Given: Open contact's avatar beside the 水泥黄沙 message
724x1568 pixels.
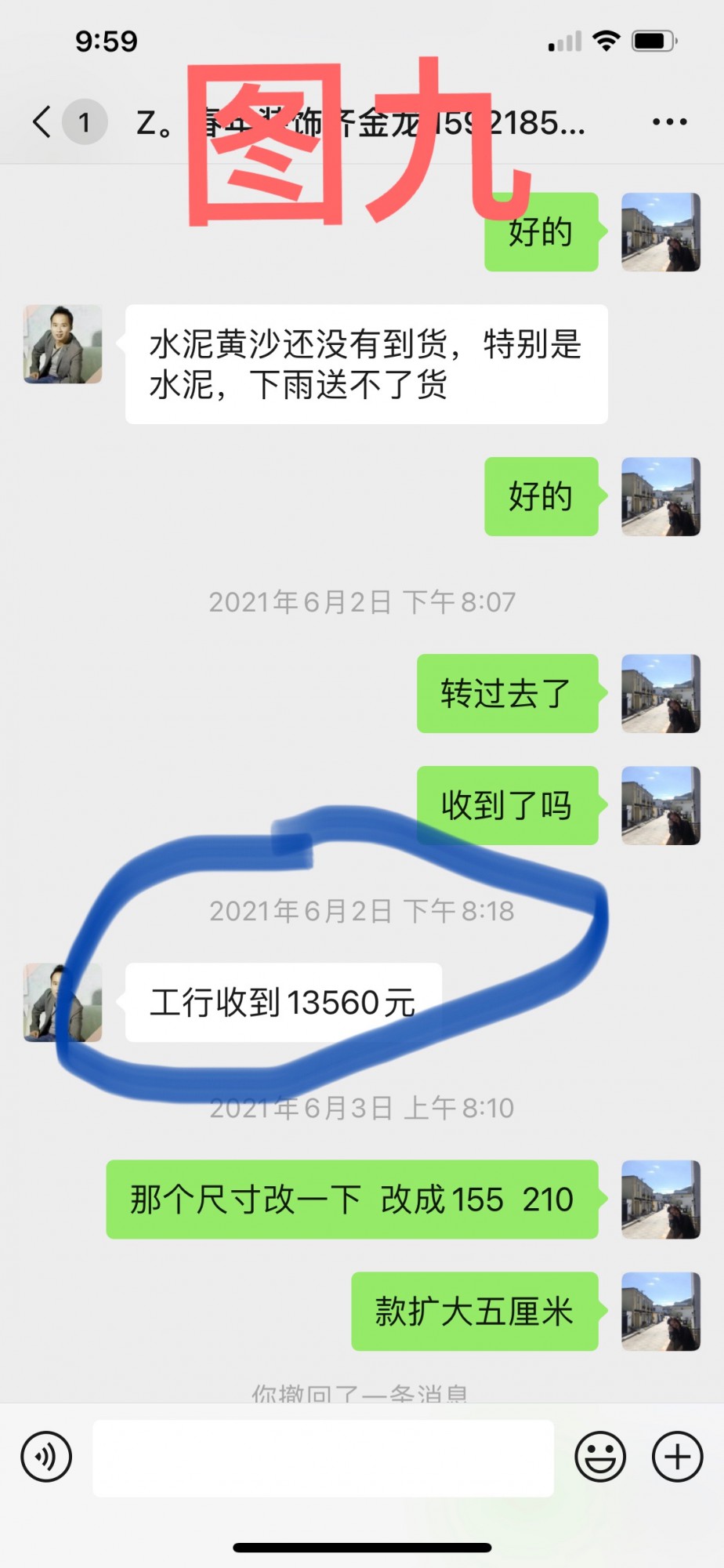Looking at the screenshot, I should click(63, 344).
